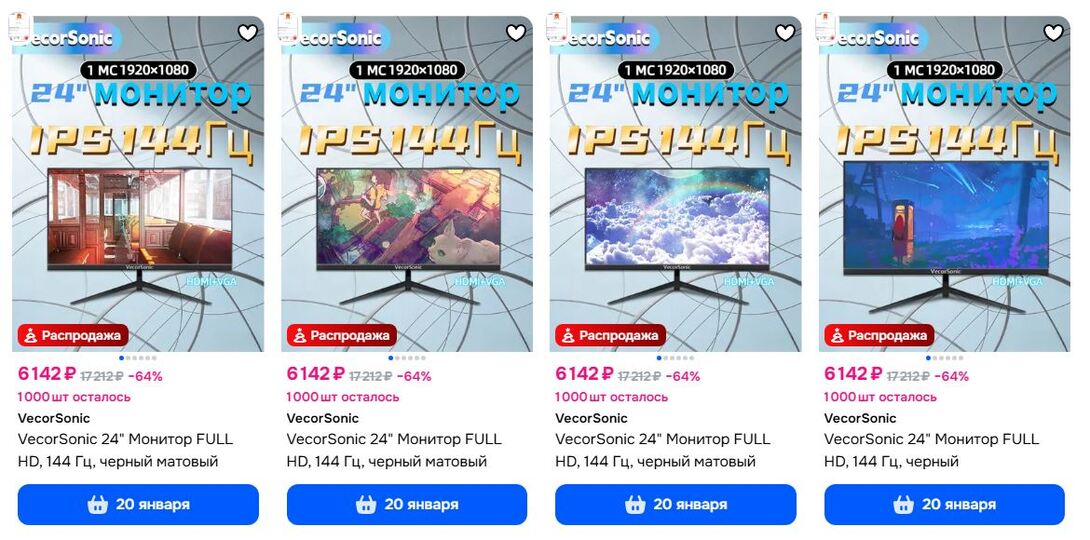Screen dimensions: 1090x540
Task: Heart the monitor with the red phone booth
Action: [x=1053, y=33]
